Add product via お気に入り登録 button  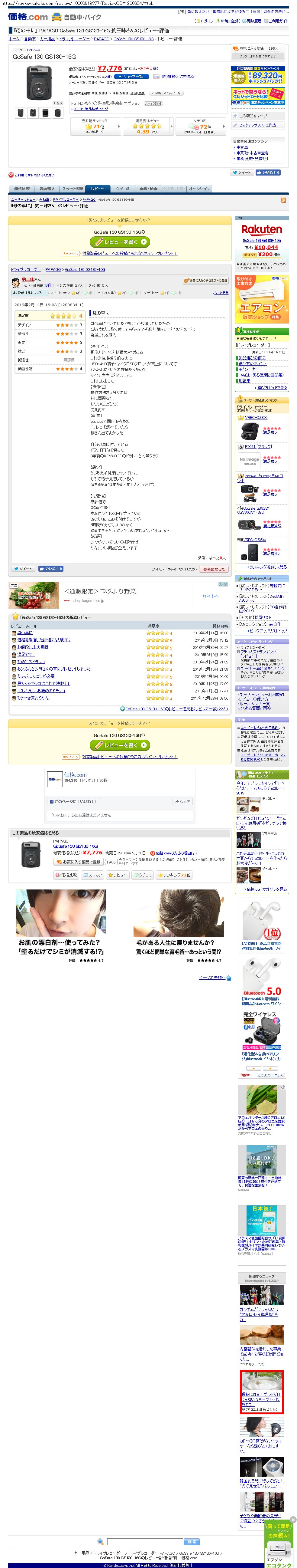[x=248, y=48]
